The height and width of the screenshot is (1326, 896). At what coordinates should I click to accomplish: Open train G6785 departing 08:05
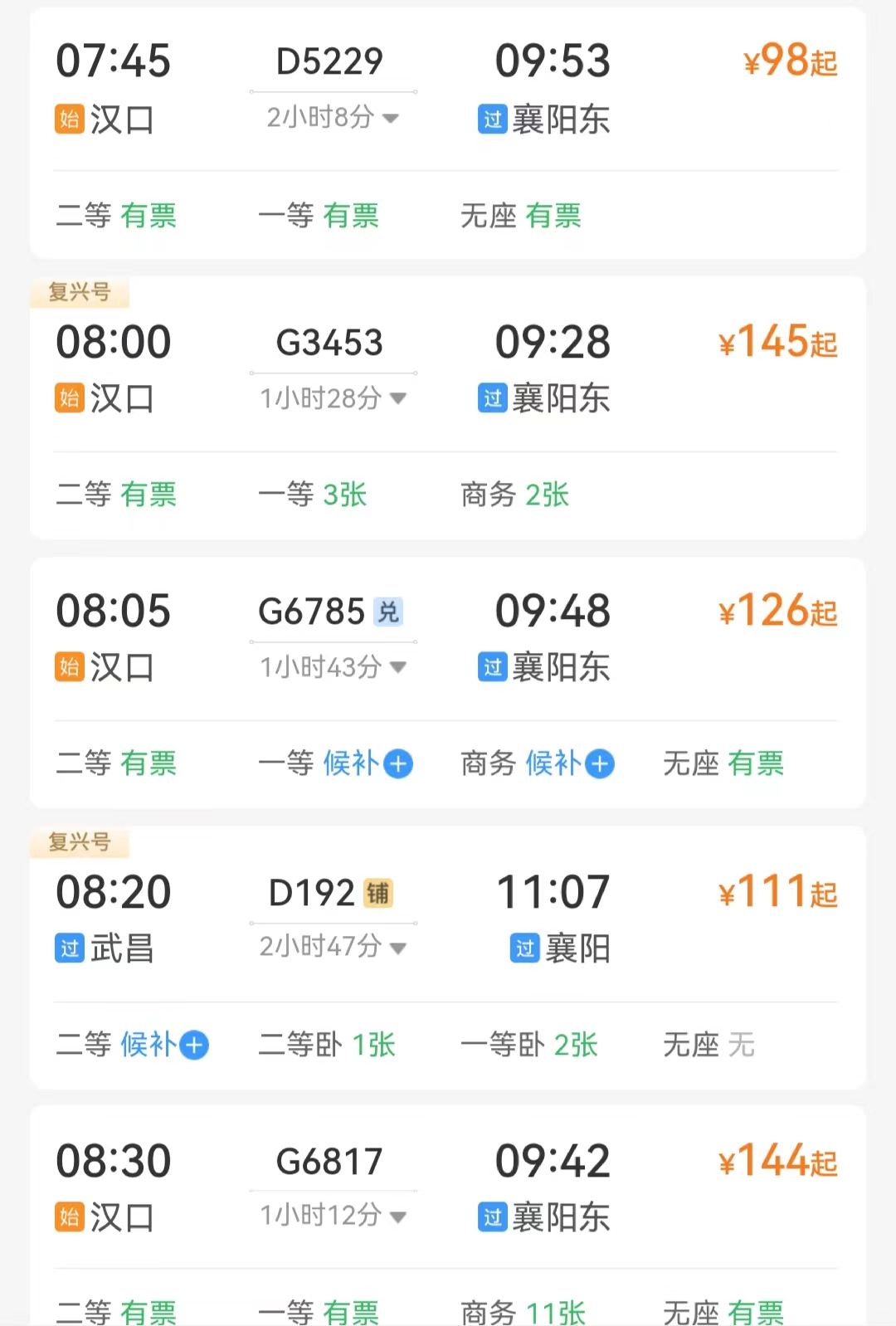(312, 612)
